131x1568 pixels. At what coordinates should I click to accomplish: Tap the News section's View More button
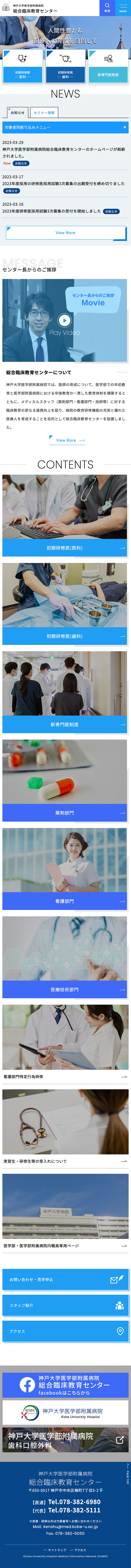tap(65, 233)
